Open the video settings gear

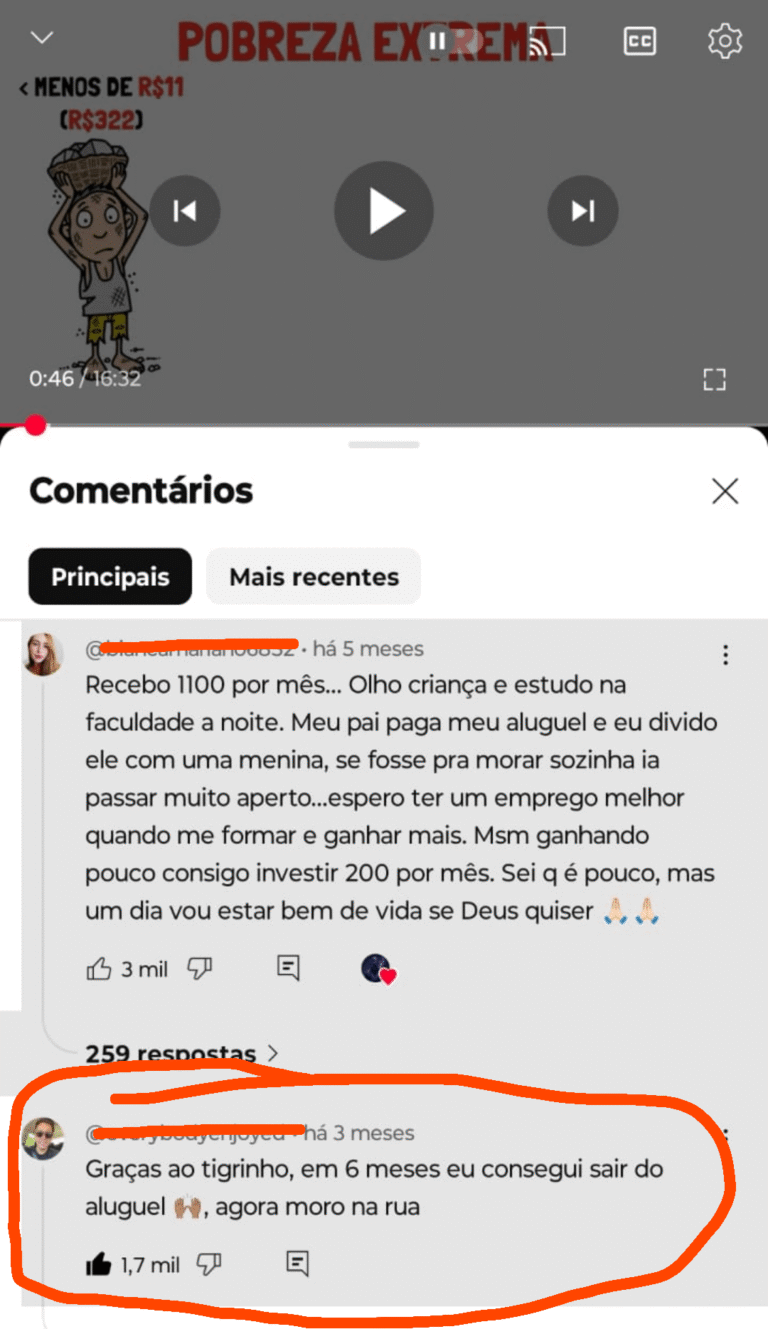pyautogui.click(x=725, y=41)
